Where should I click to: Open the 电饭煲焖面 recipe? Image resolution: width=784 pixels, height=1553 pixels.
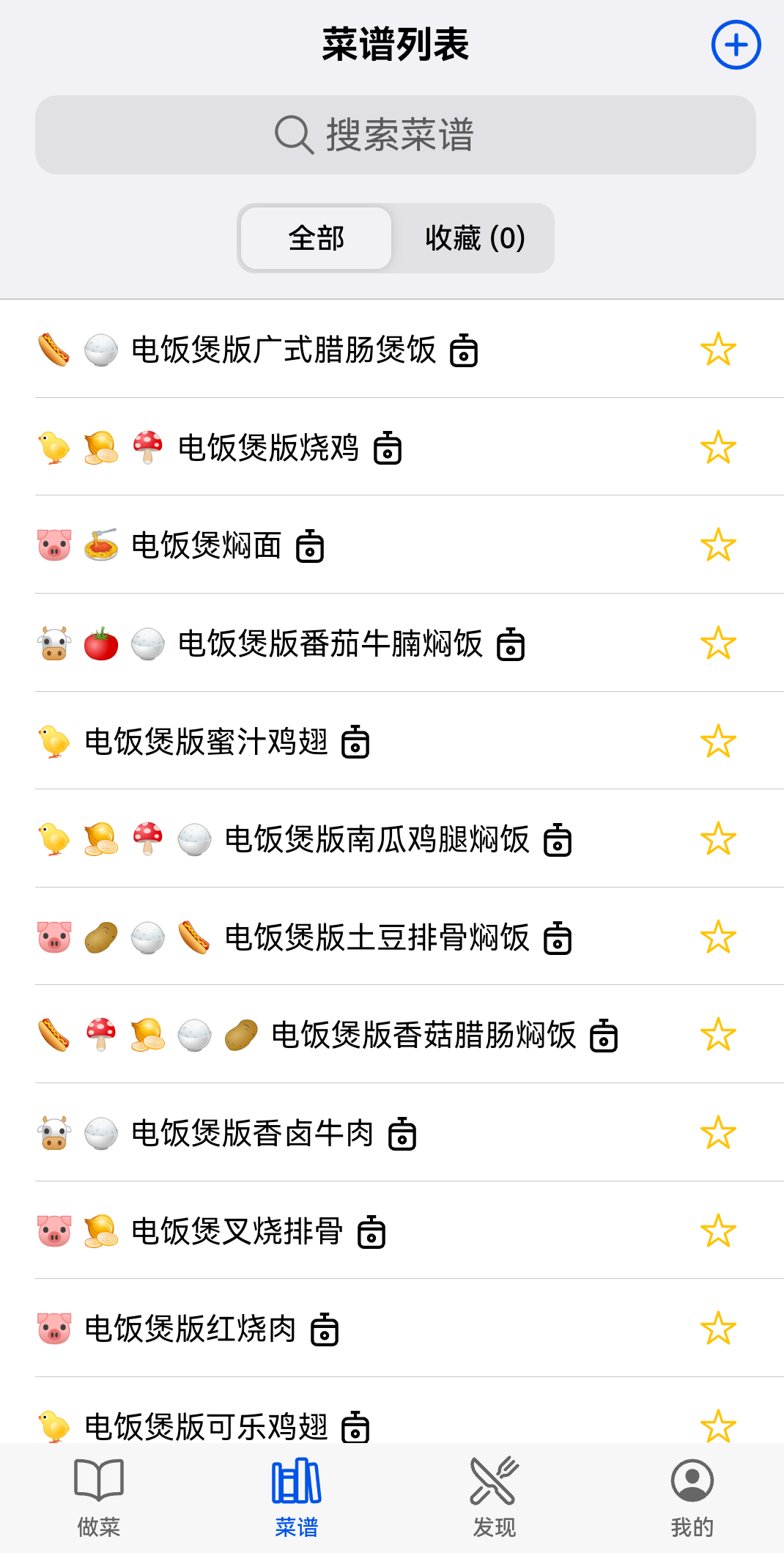coord(207,545)
